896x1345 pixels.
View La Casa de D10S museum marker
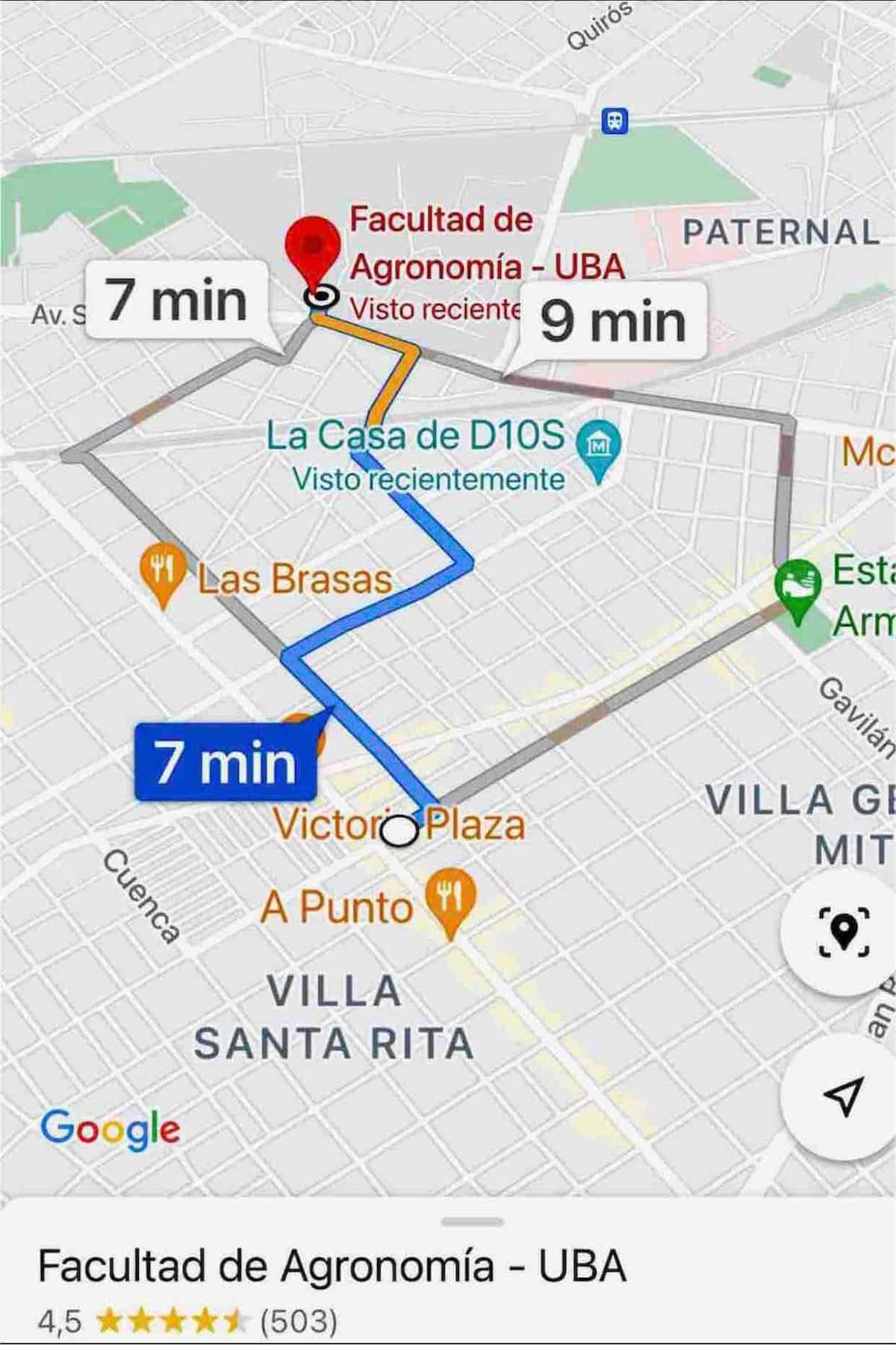pos(598,446)
